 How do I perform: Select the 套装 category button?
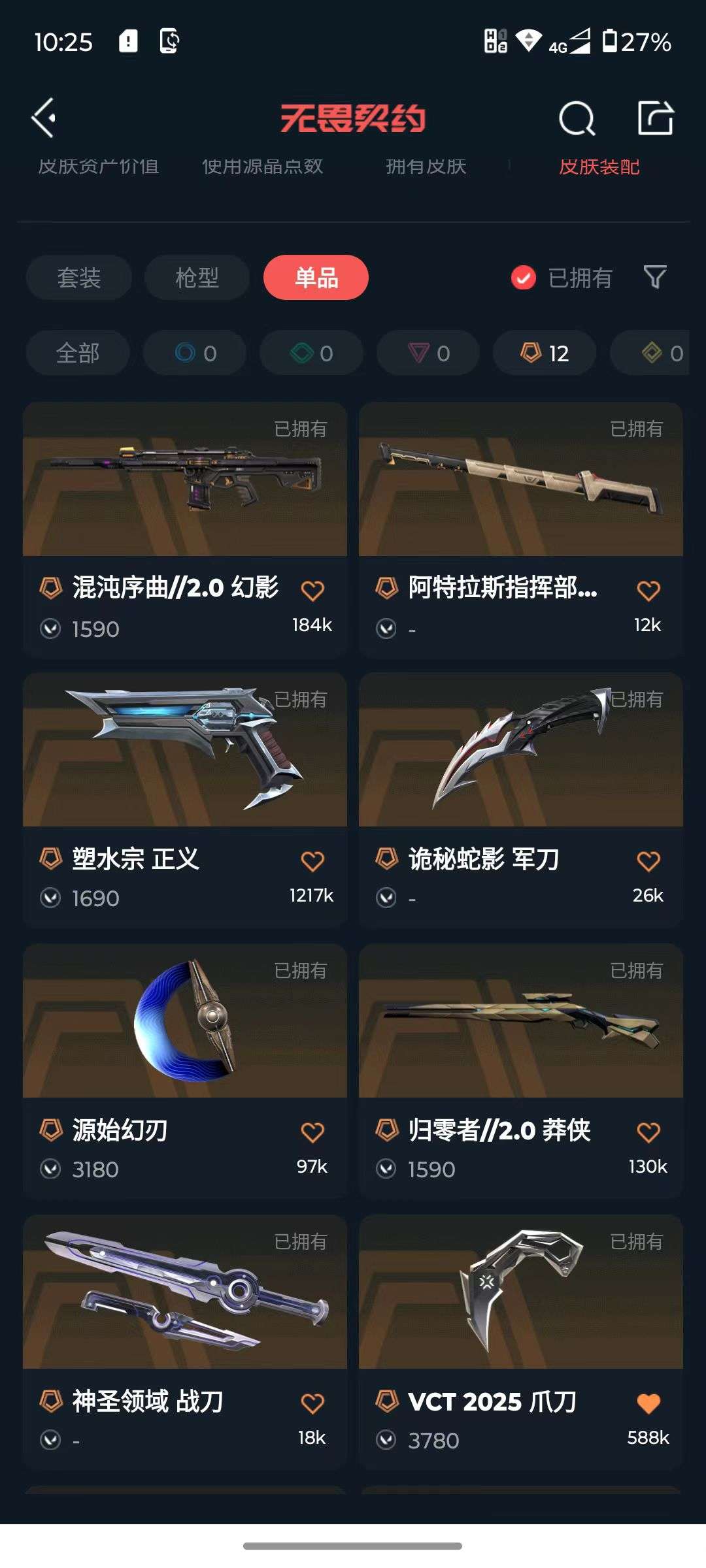(x=78, y=278)
